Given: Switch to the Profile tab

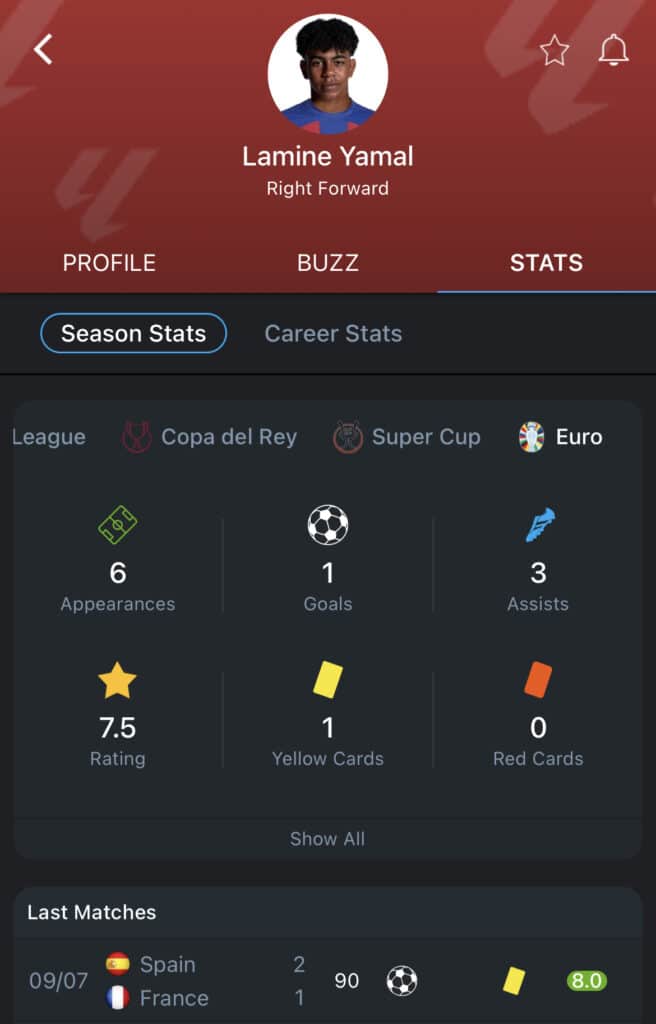Looking at the screenshot, I should pos(109,263).
